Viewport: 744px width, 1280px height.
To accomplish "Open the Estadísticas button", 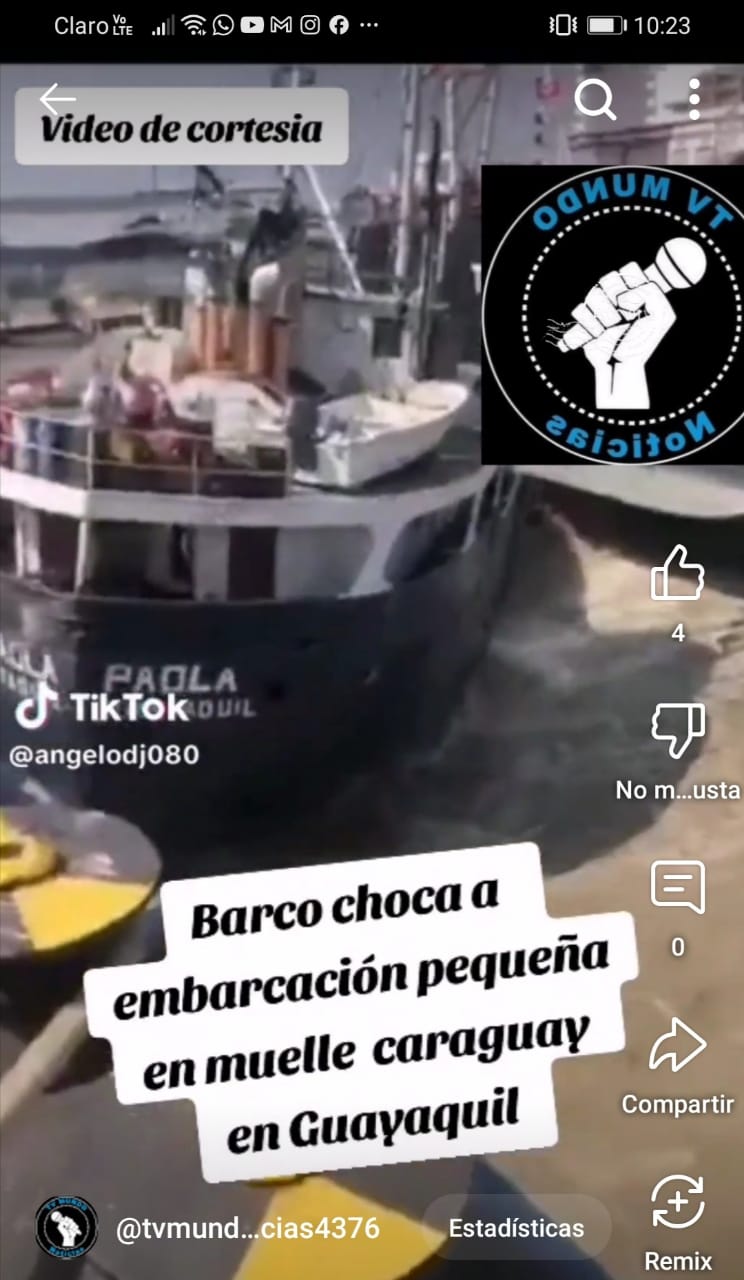I will pyautogui.click(x=516, y=1228).
